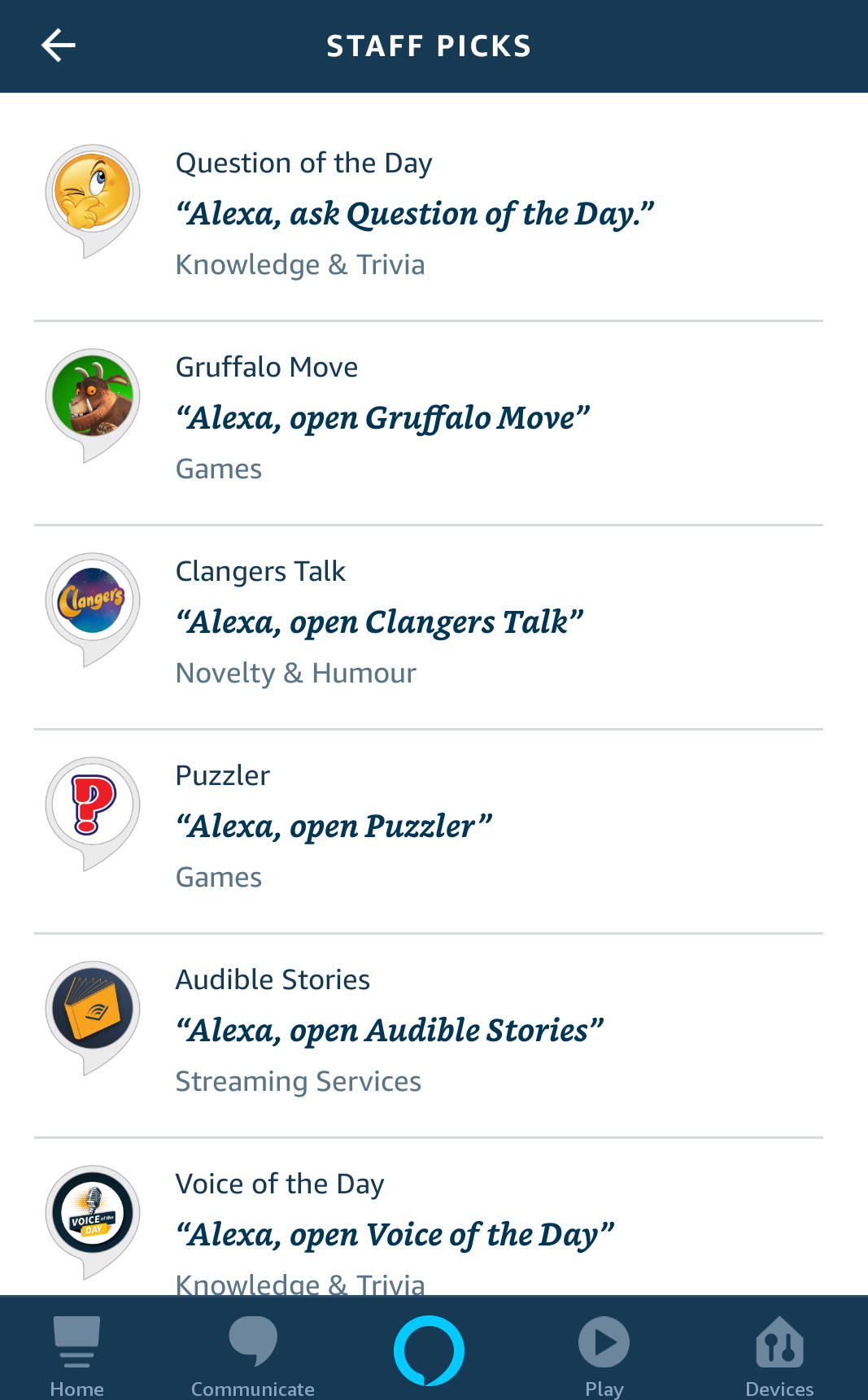The image size is (868, 1400).
Task: Open the Audible Stories skill
Action: (429, 1036)
